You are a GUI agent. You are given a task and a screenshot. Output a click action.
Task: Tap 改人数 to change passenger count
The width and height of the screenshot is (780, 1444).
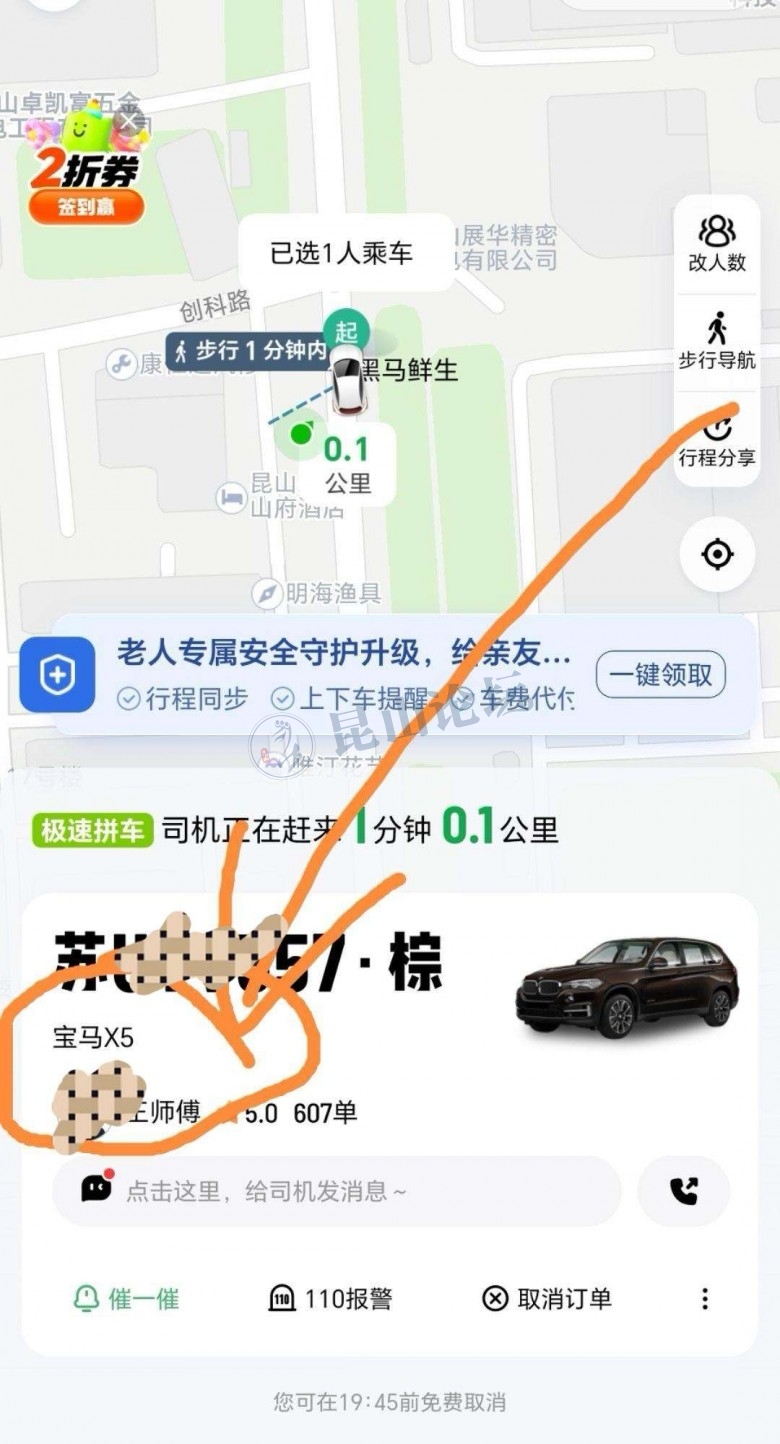click(717, 243)
